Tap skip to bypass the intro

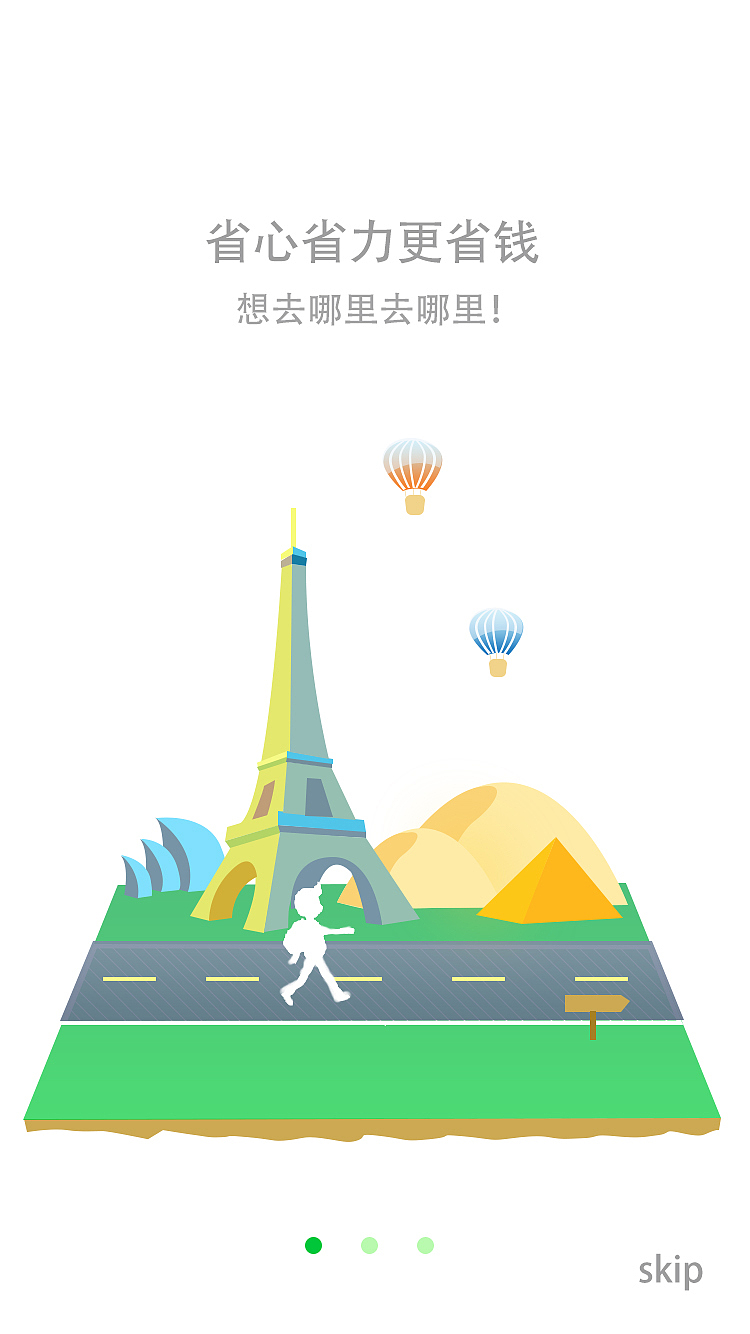pyautogui.click(x=670, y=1271)
